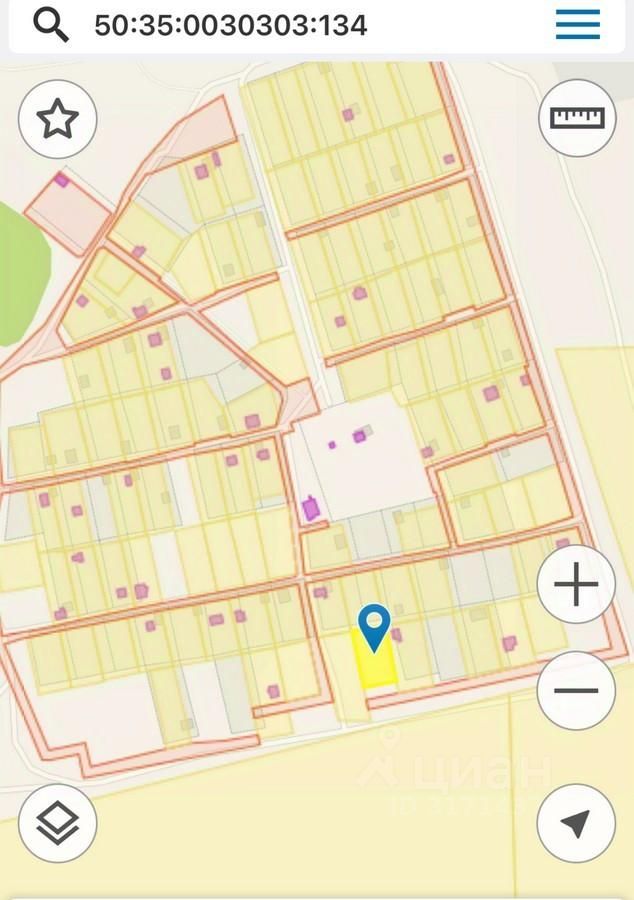Tap the blue parcel location pin
Image resolution: width=634 pixels, height=900 pixels.
pyautogui.click(x=374, y=628)
